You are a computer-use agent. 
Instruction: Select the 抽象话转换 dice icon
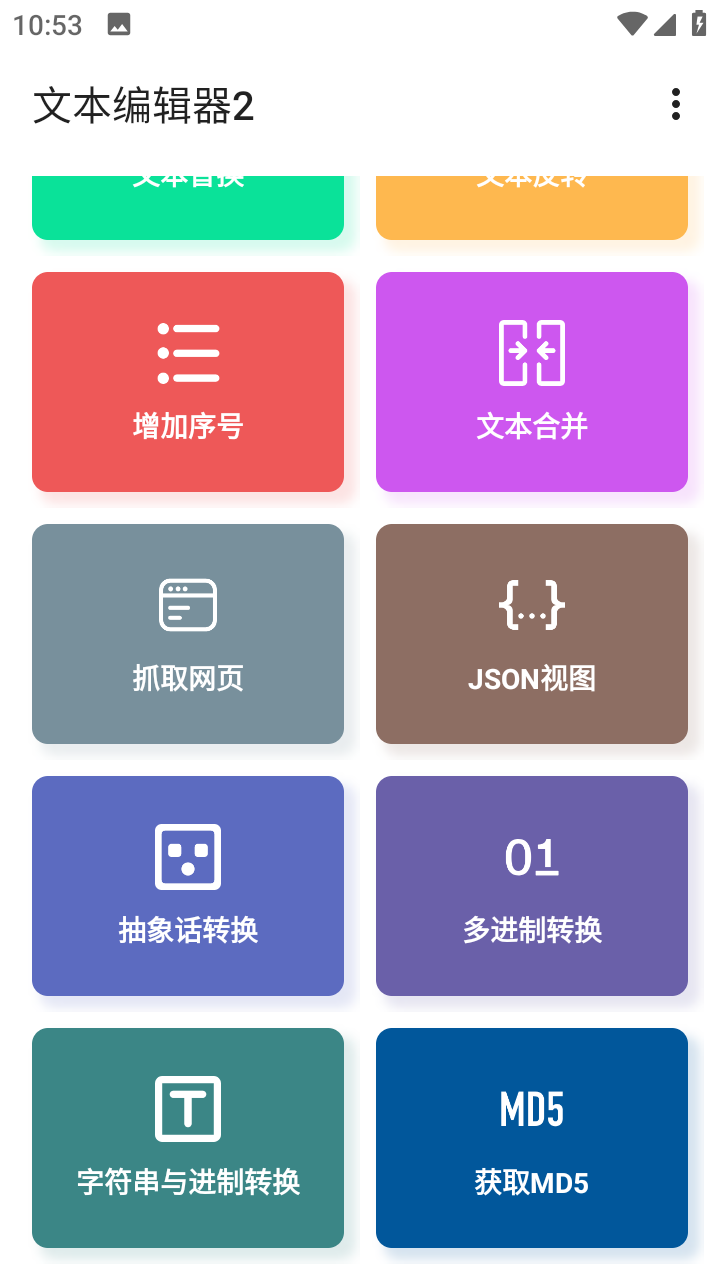(x=187, y=856)
